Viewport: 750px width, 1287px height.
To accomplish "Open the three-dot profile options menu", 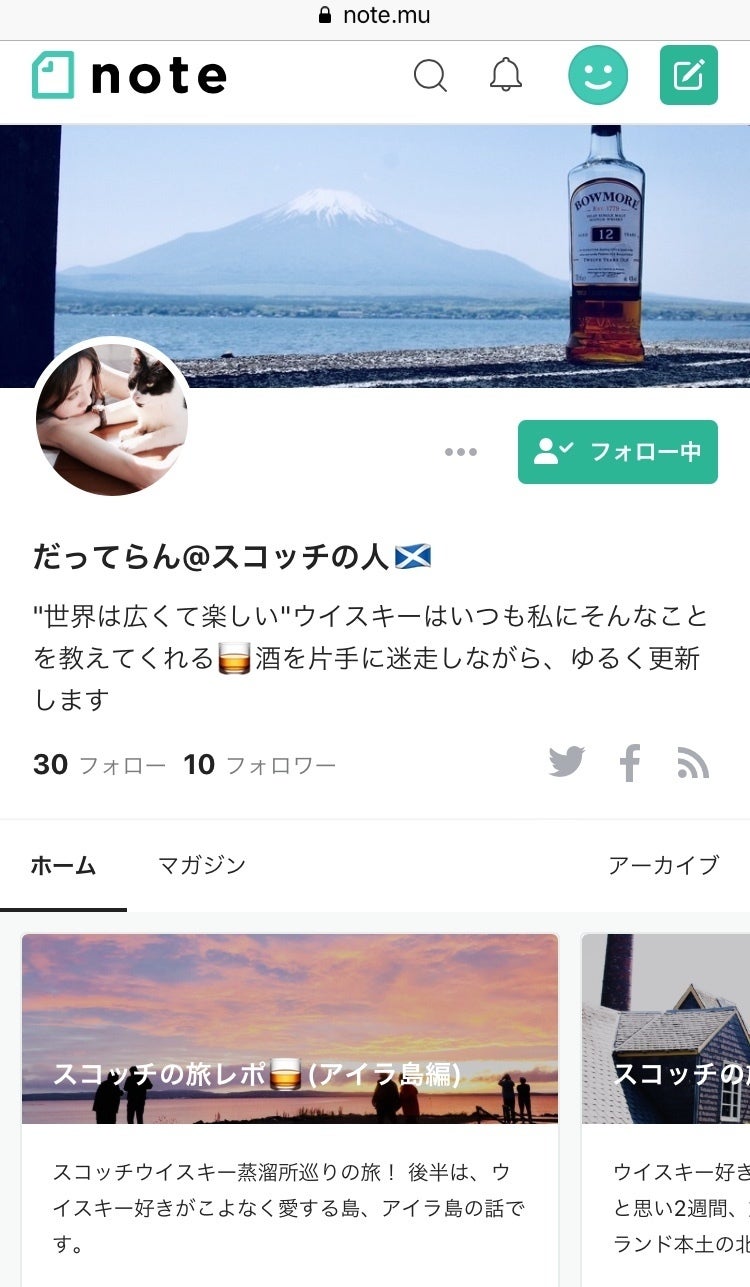I will click(x=461, y=452).
